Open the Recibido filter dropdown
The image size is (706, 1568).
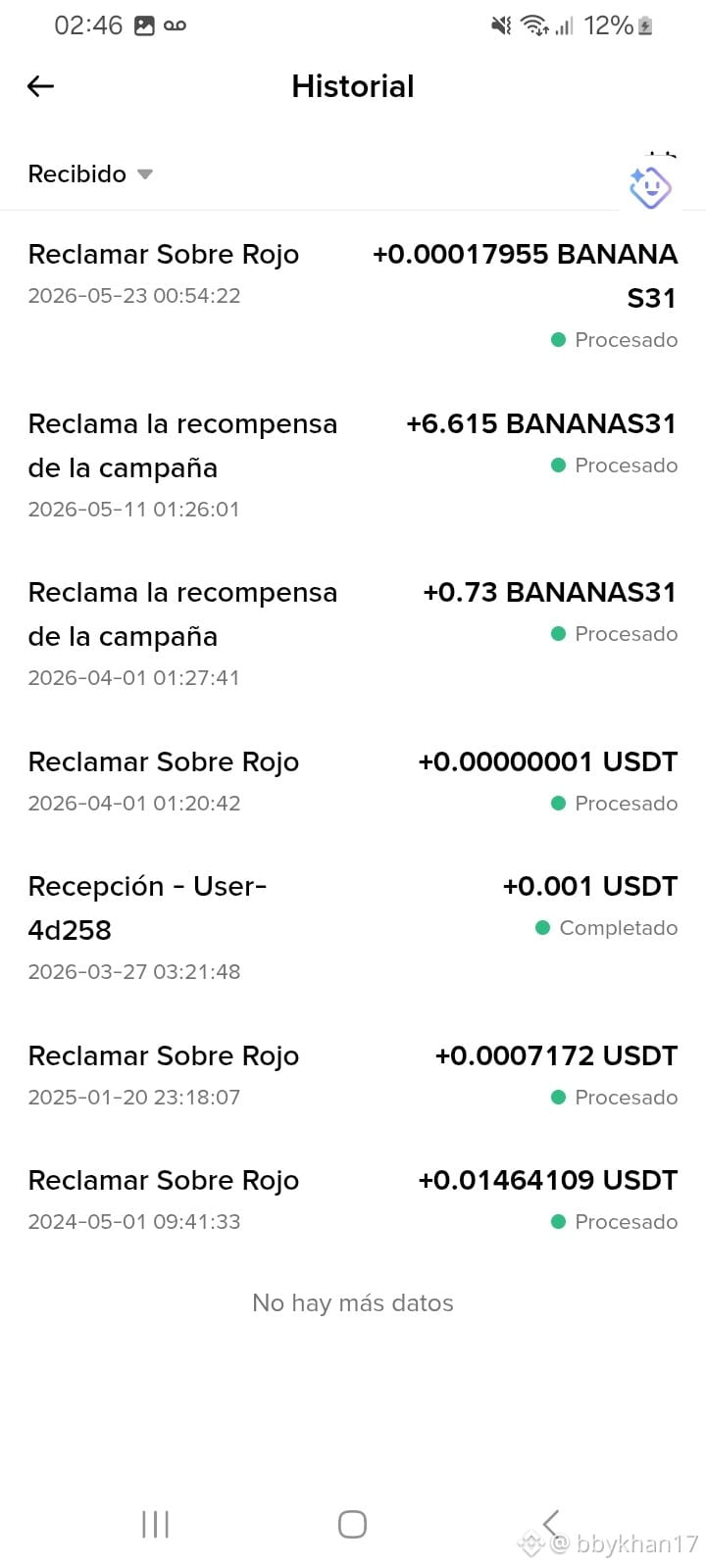point(90,174)
